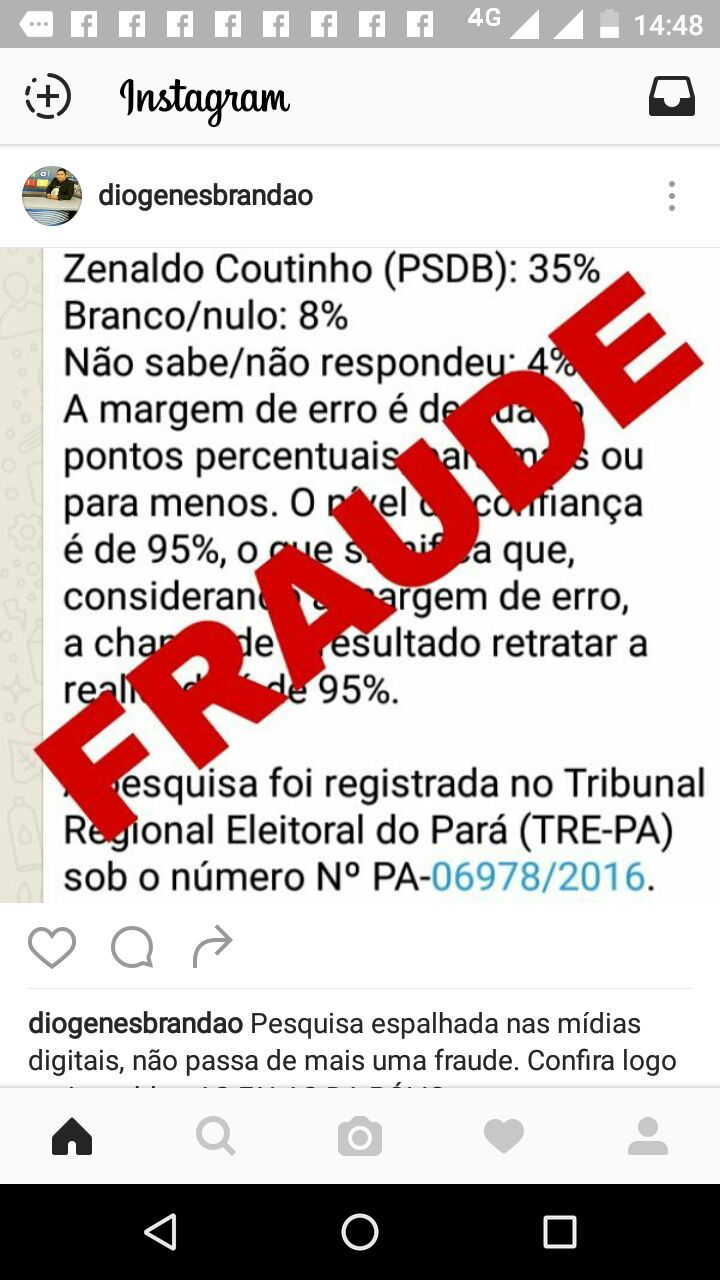720x1280 pixels.
Task: Go back using system navigation
Action: coord(161,1232)
